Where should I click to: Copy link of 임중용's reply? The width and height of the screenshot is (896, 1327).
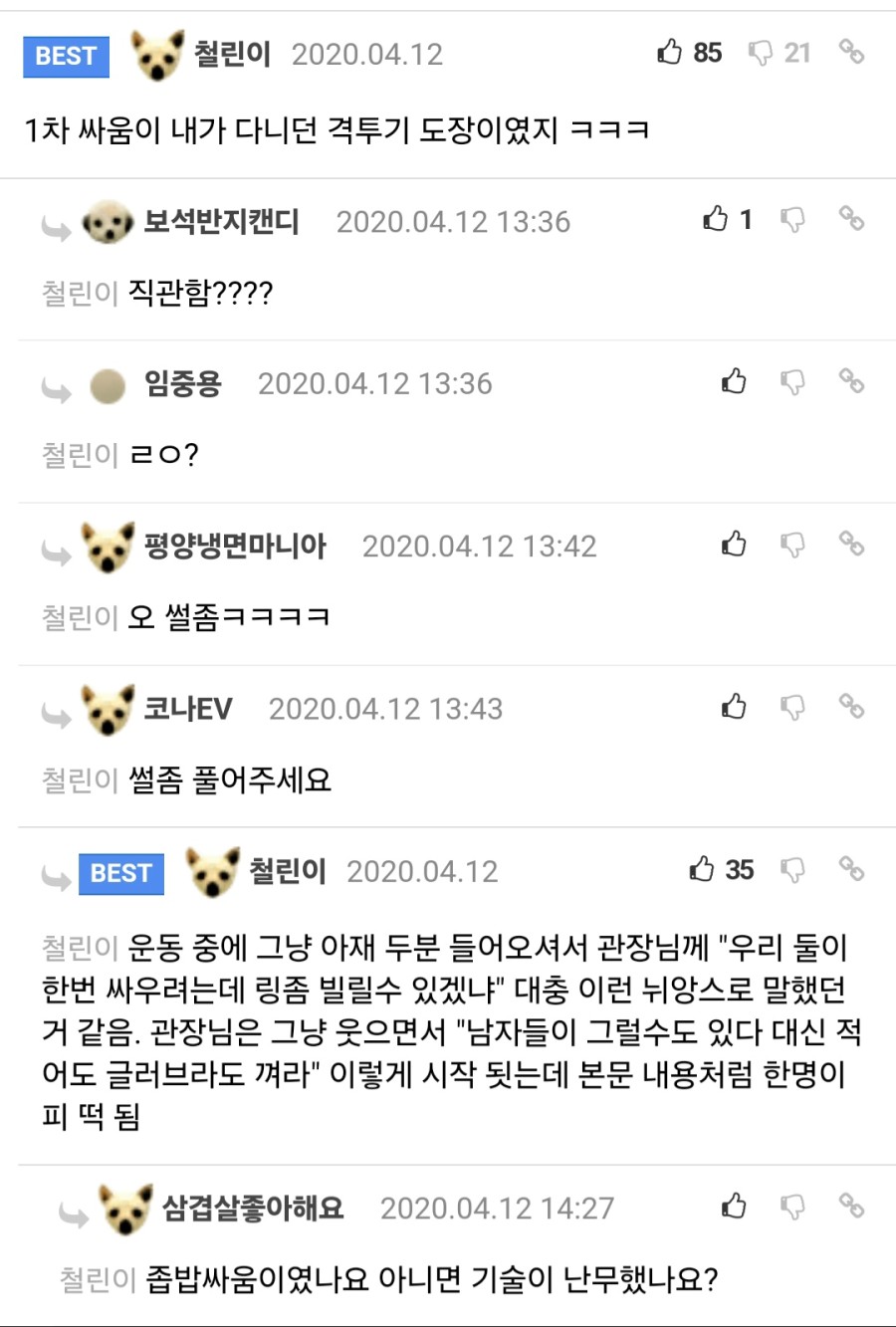click(x=851, y=381)
